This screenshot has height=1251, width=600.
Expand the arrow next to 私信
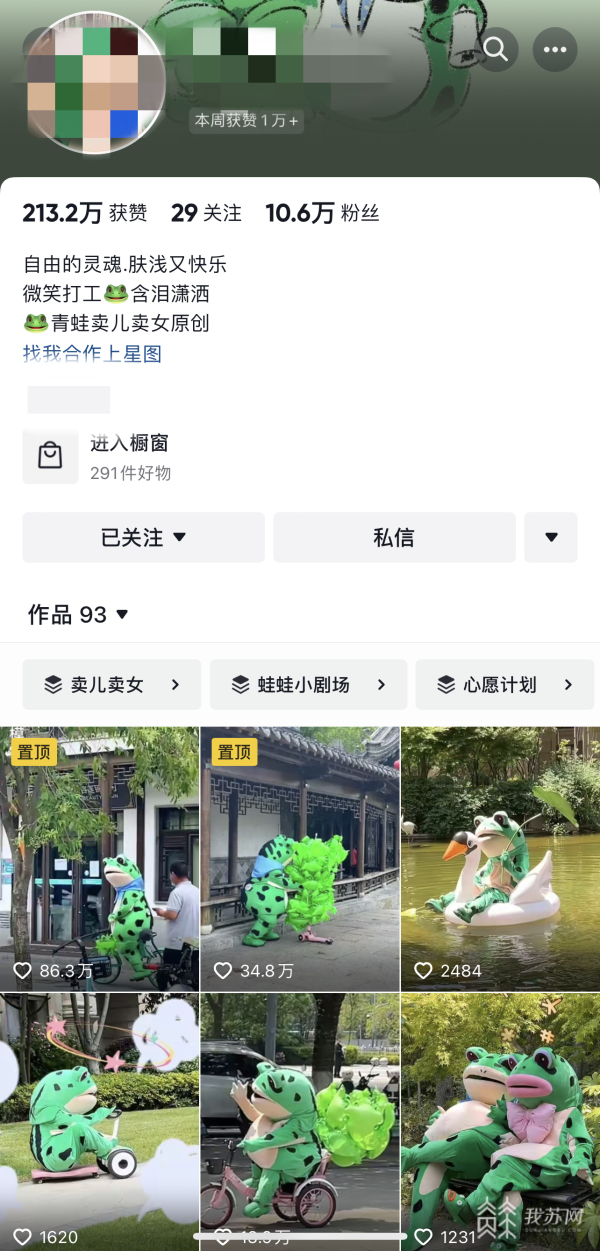pos(551,538)
